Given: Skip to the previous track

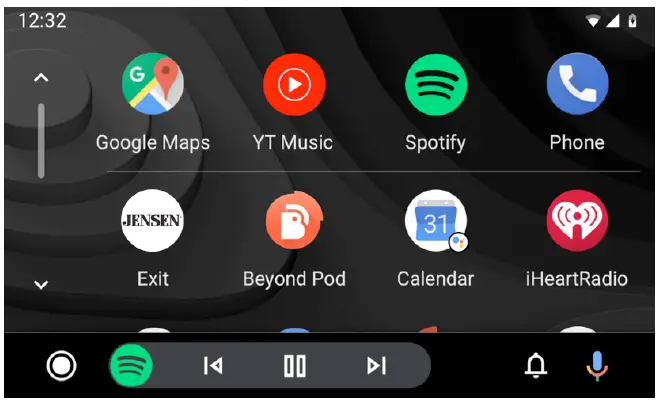Looking at the screenshot, I should tap(213, 366).
